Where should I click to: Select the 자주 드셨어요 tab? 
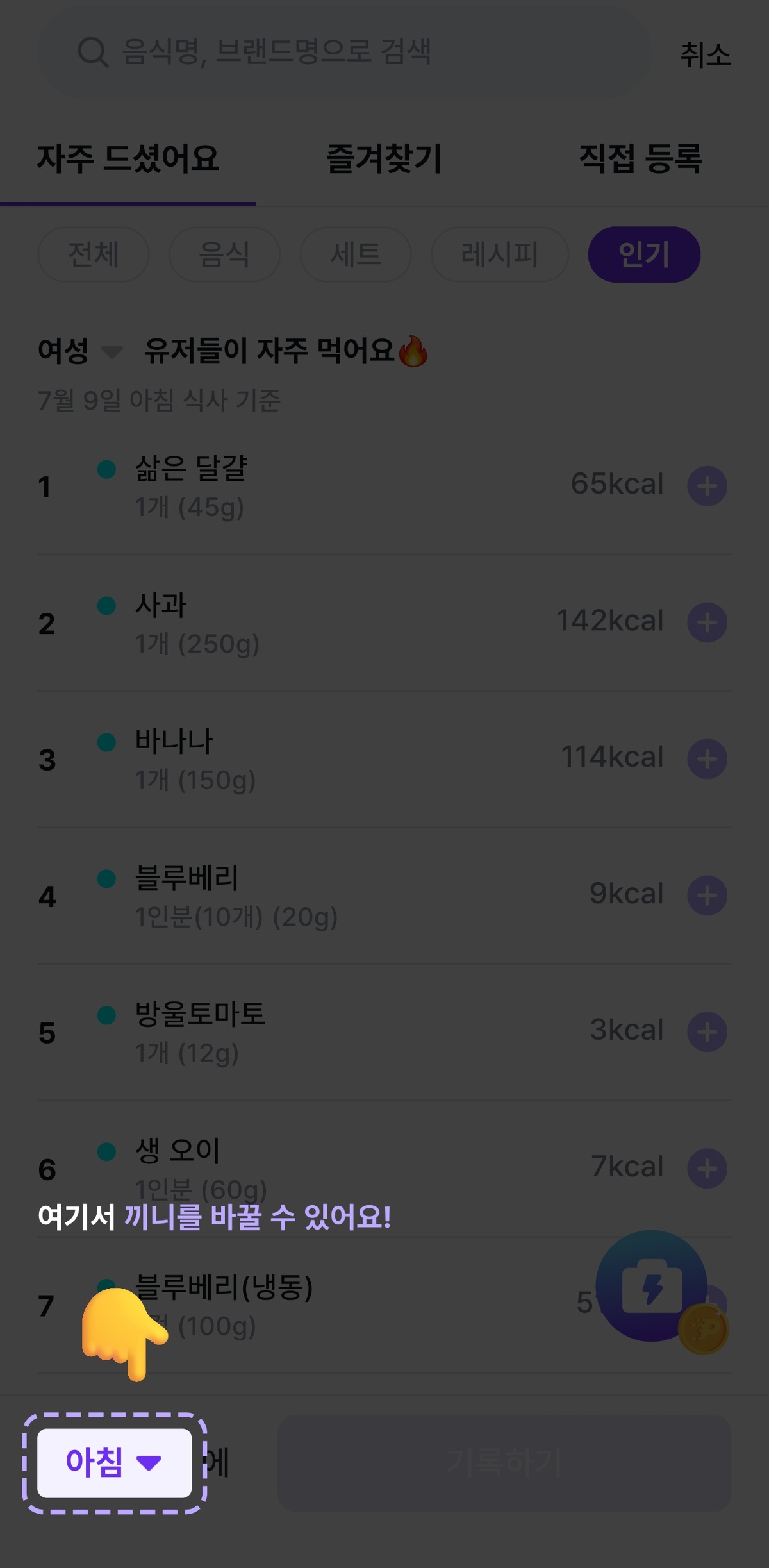coord(128,159)
